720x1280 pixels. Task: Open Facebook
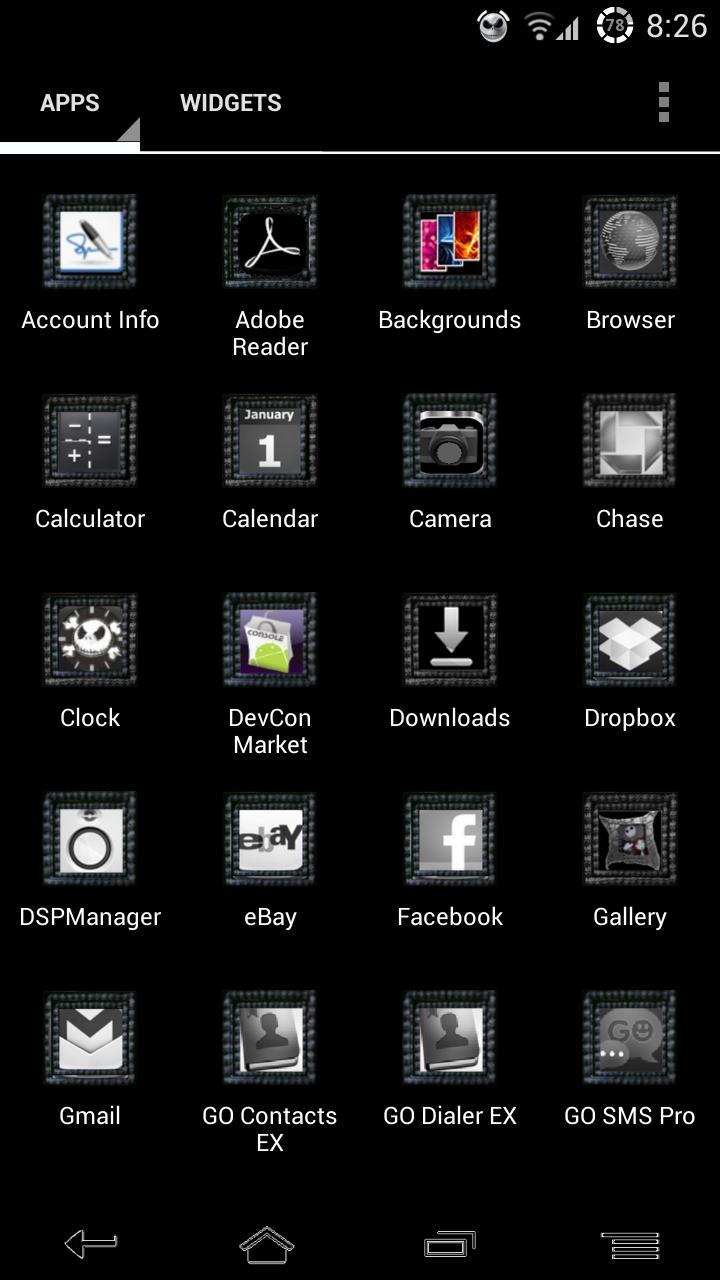448,838
